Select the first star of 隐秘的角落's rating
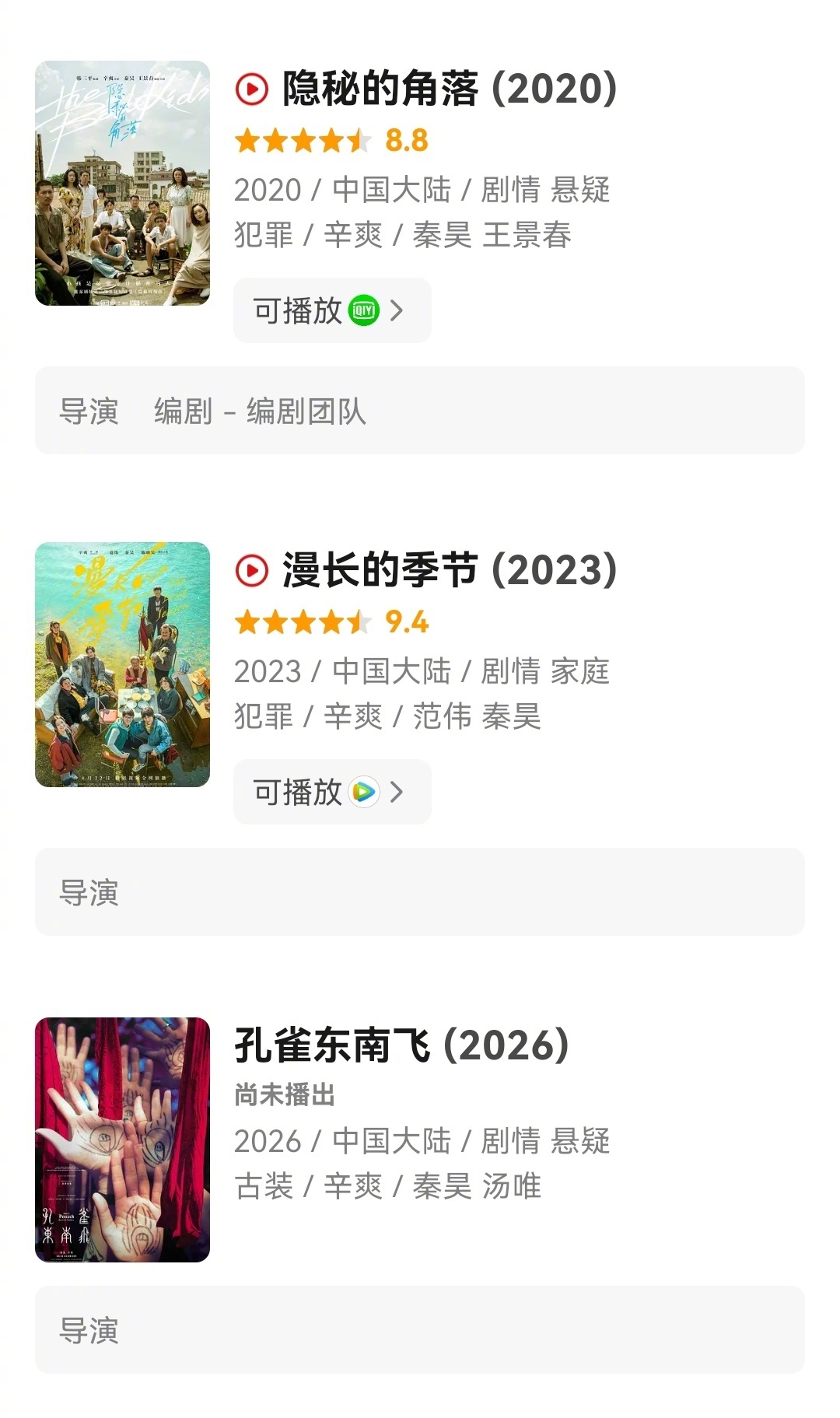The width and height of the screenshot is (840, 1418). tap(249, 139)
